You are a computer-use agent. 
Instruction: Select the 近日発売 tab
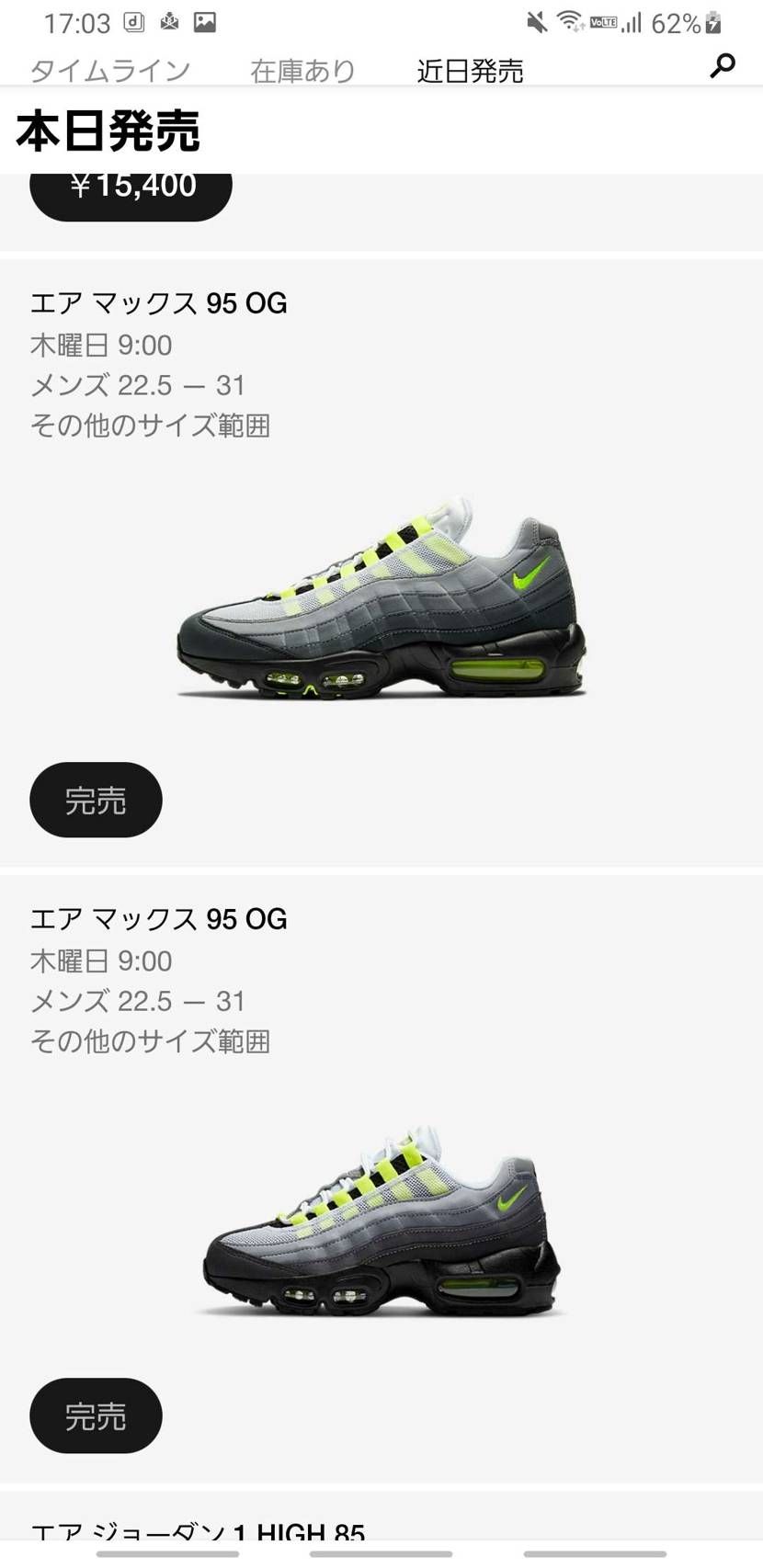click(469, 69)
